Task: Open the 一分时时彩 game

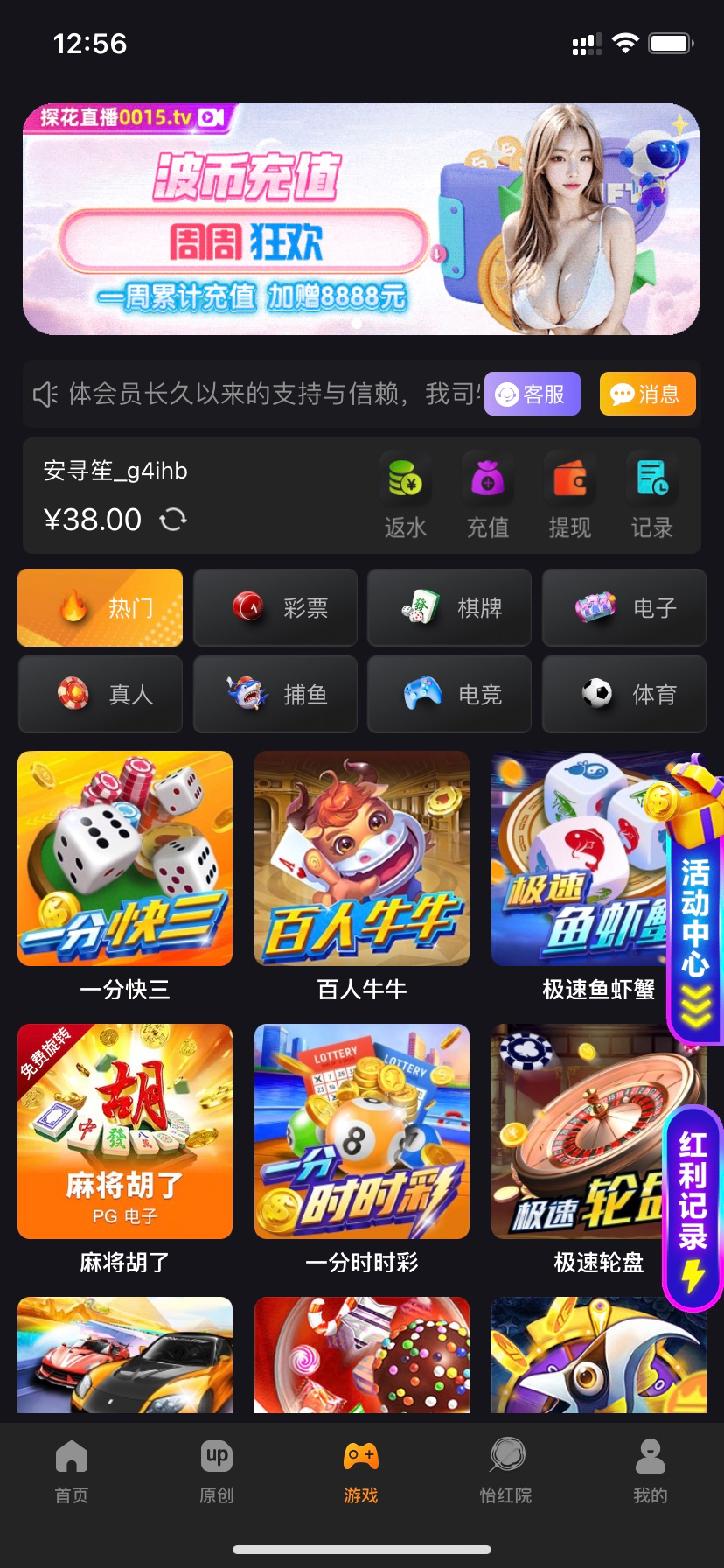Action: (x=361, y=1131)
